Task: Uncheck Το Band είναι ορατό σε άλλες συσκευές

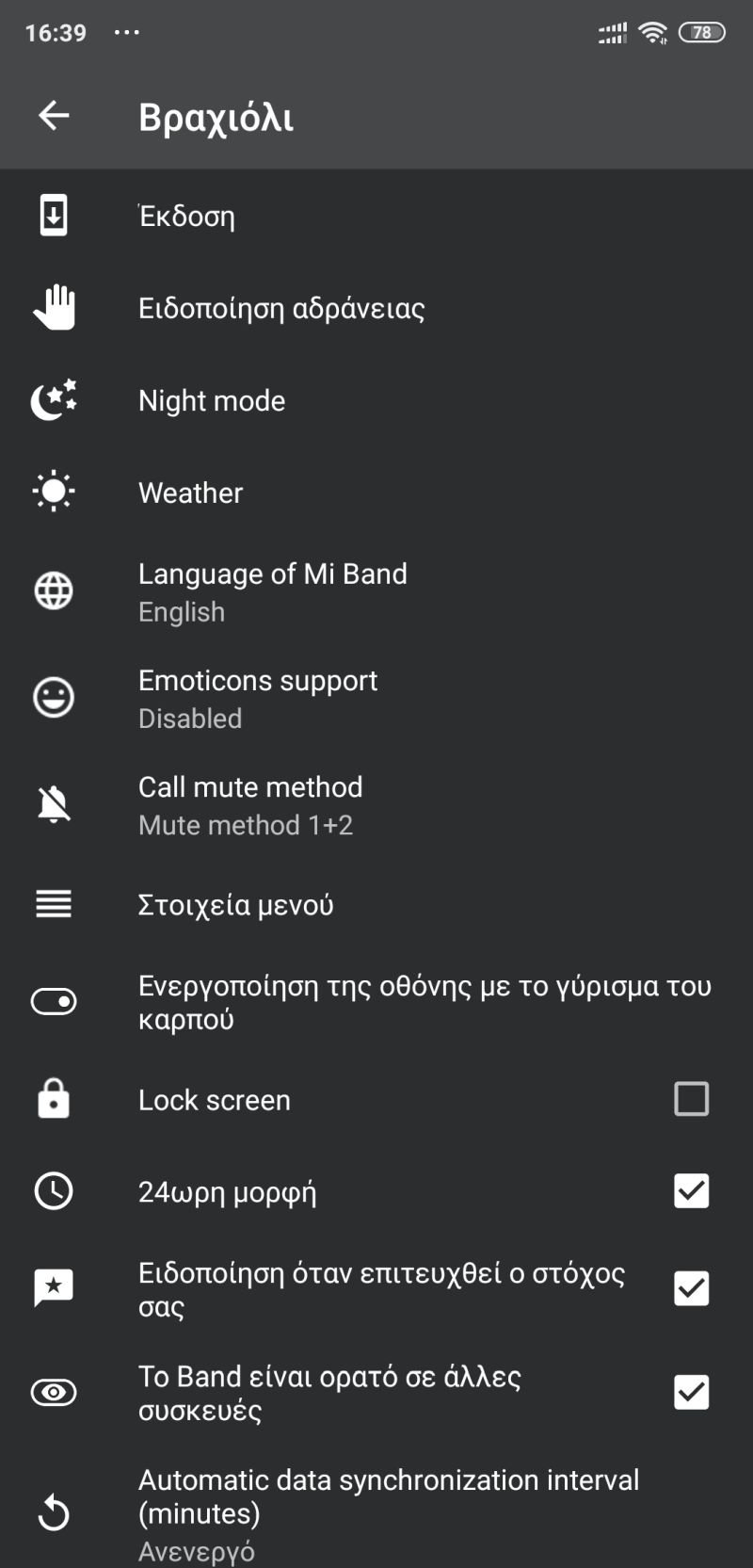Action: pyautogui.click(x=691, y=1392)
